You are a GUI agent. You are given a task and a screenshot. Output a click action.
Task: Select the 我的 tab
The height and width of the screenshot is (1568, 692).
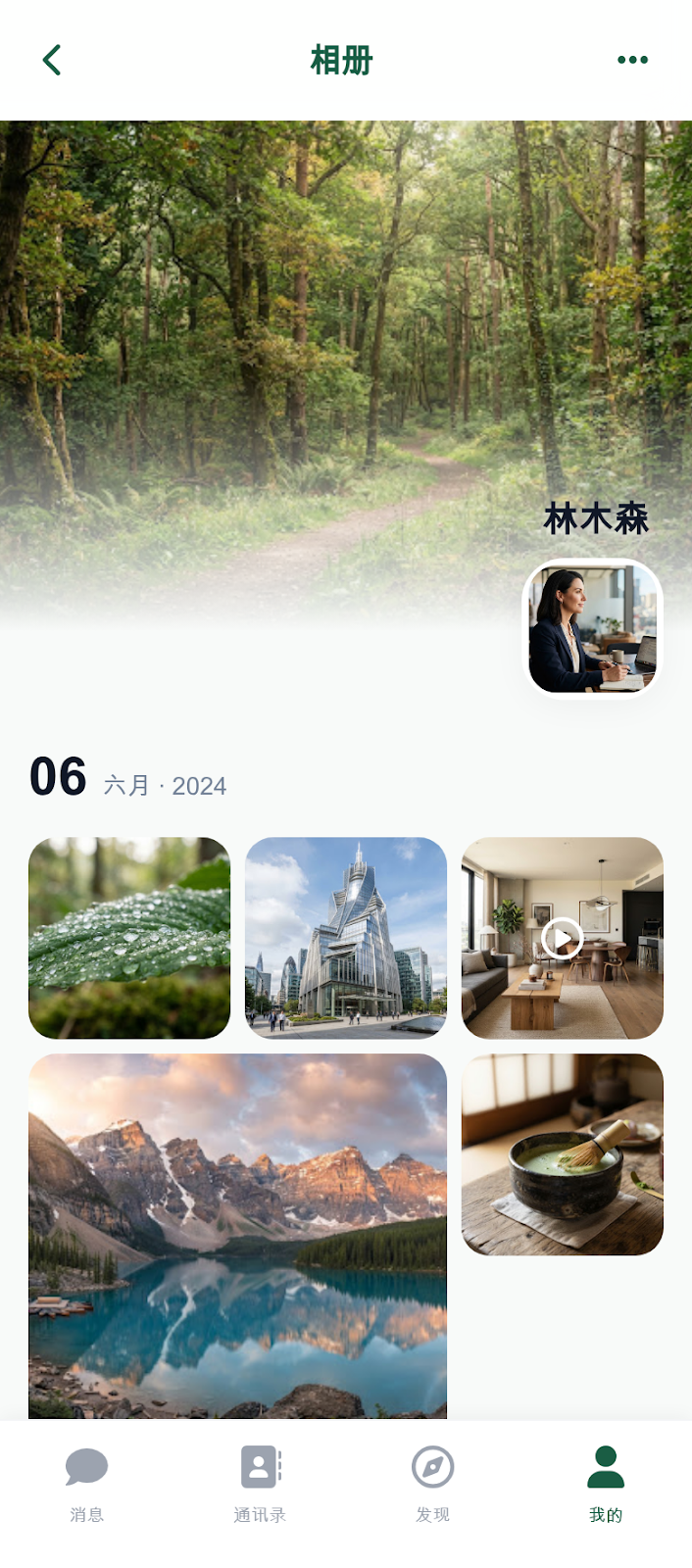pos(606,1484)
